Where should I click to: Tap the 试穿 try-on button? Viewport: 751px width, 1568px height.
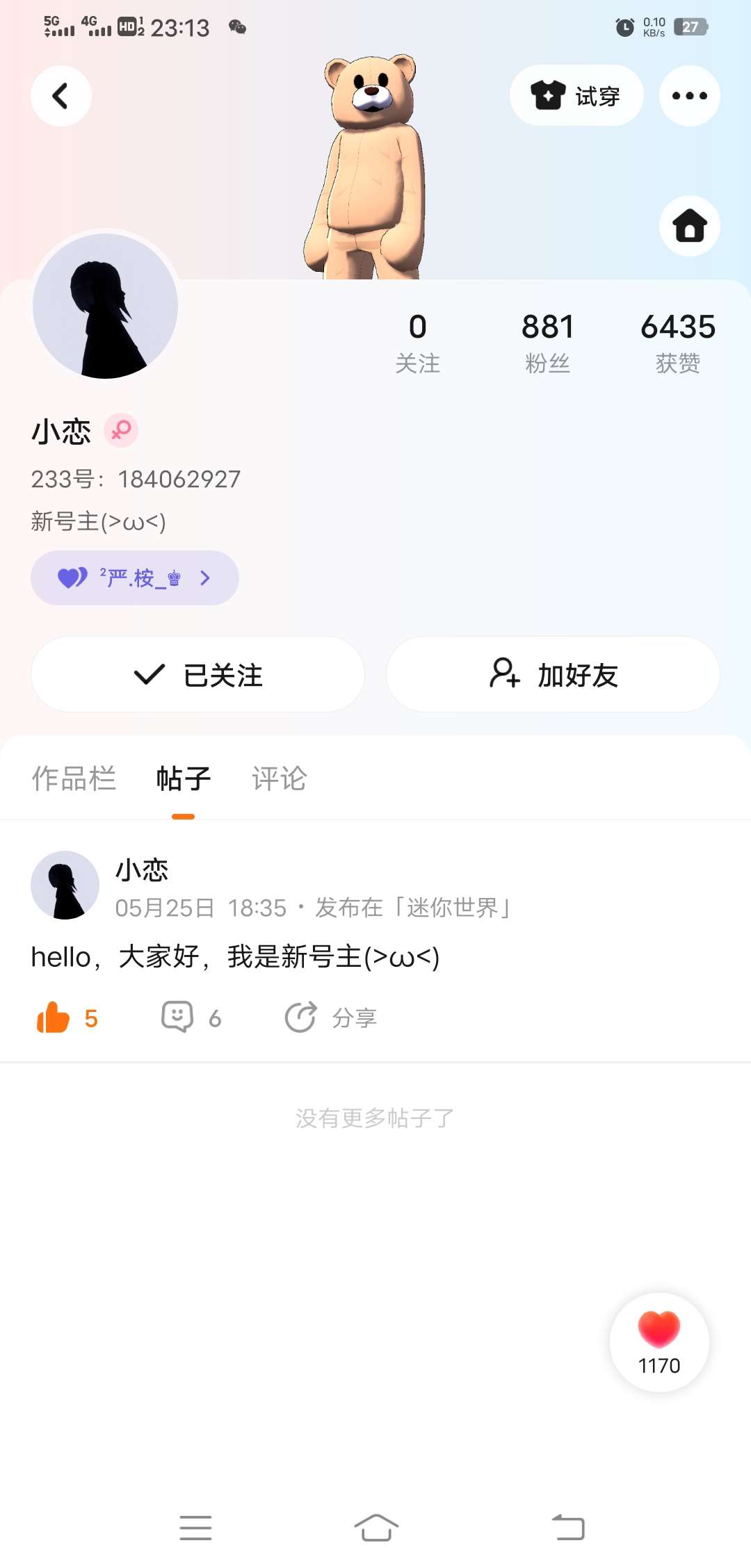pyautogui.click(x=576, y=96)
